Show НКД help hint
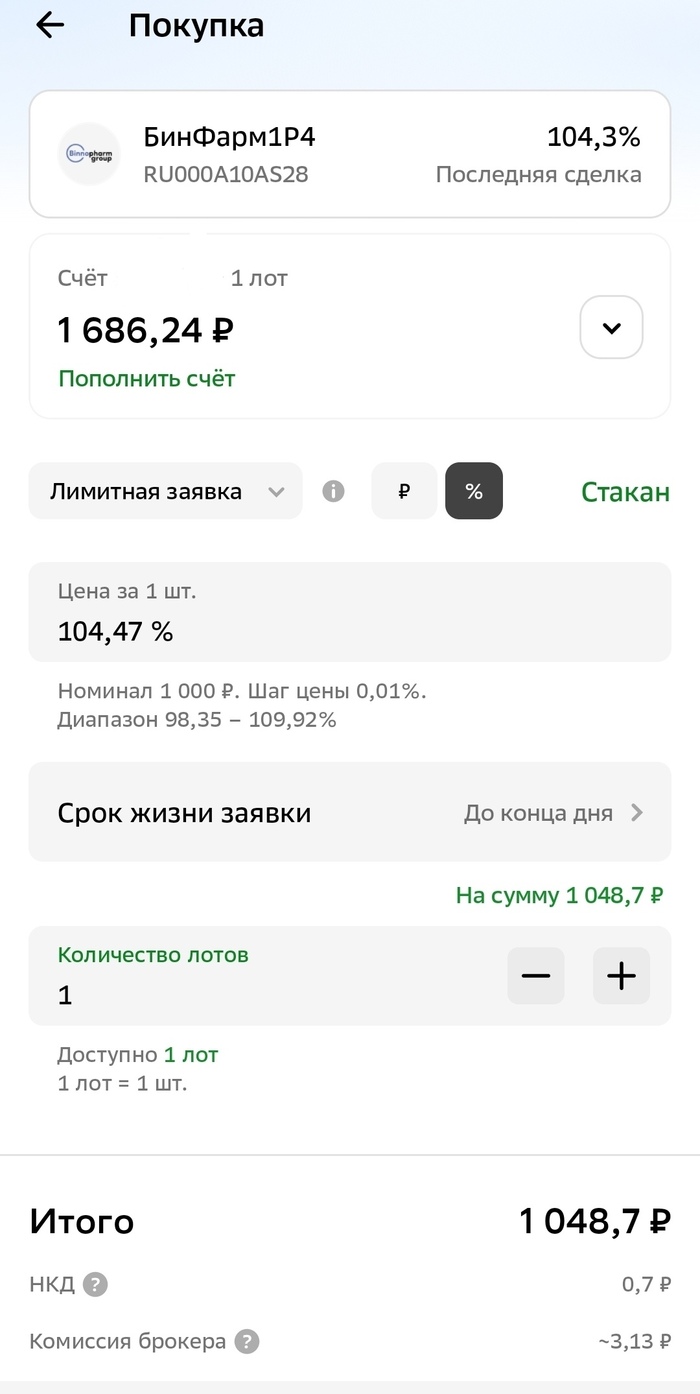This screenshot has height=1394, width=700. (95, 1284)
